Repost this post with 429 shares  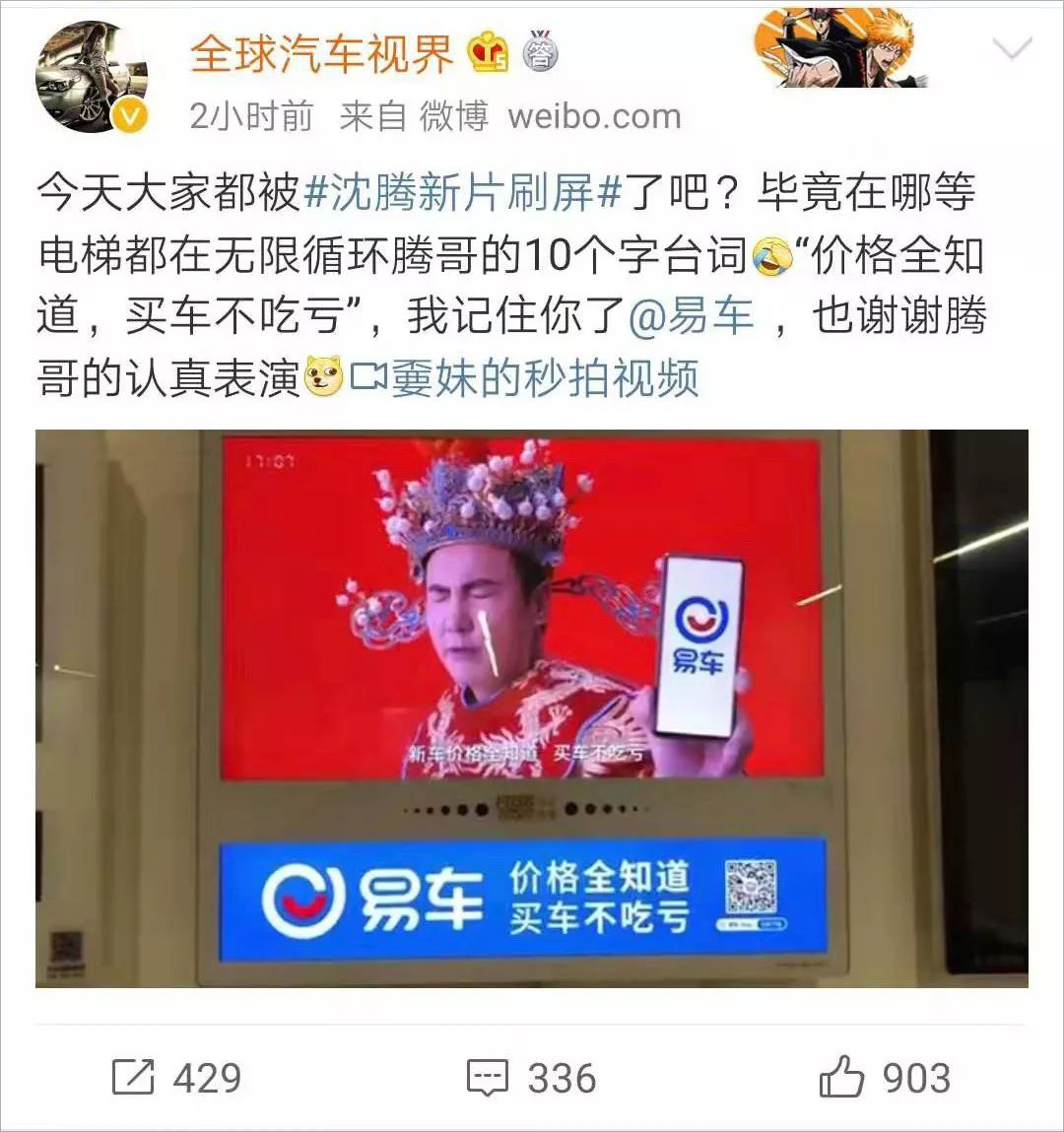177,1078
